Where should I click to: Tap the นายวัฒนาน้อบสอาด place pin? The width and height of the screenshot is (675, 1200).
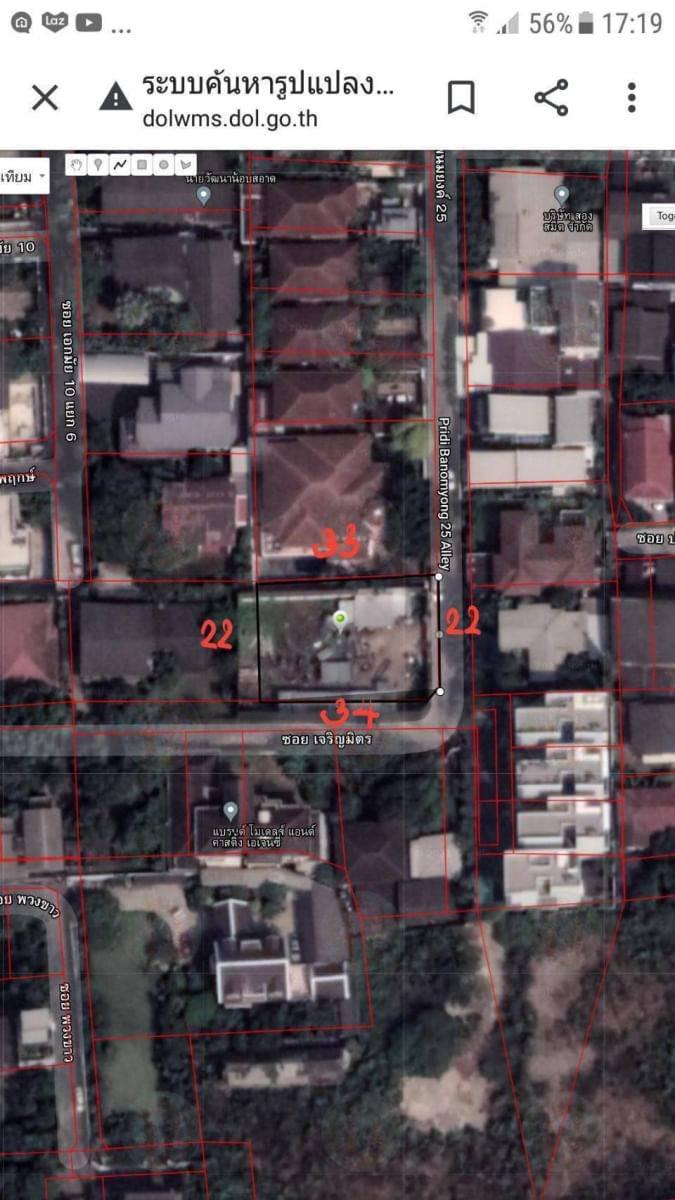point(204,196)
